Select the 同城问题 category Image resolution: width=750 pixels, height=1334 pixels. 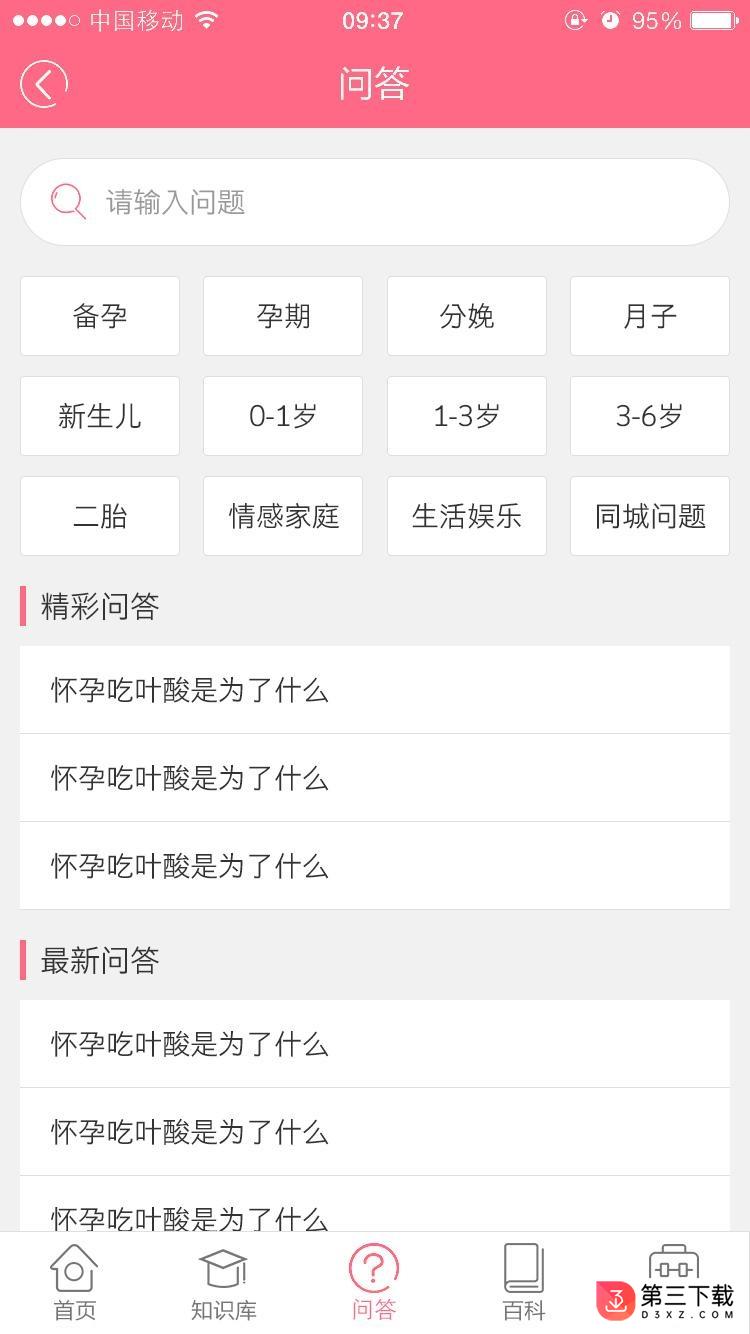click(x=650, y=516)
